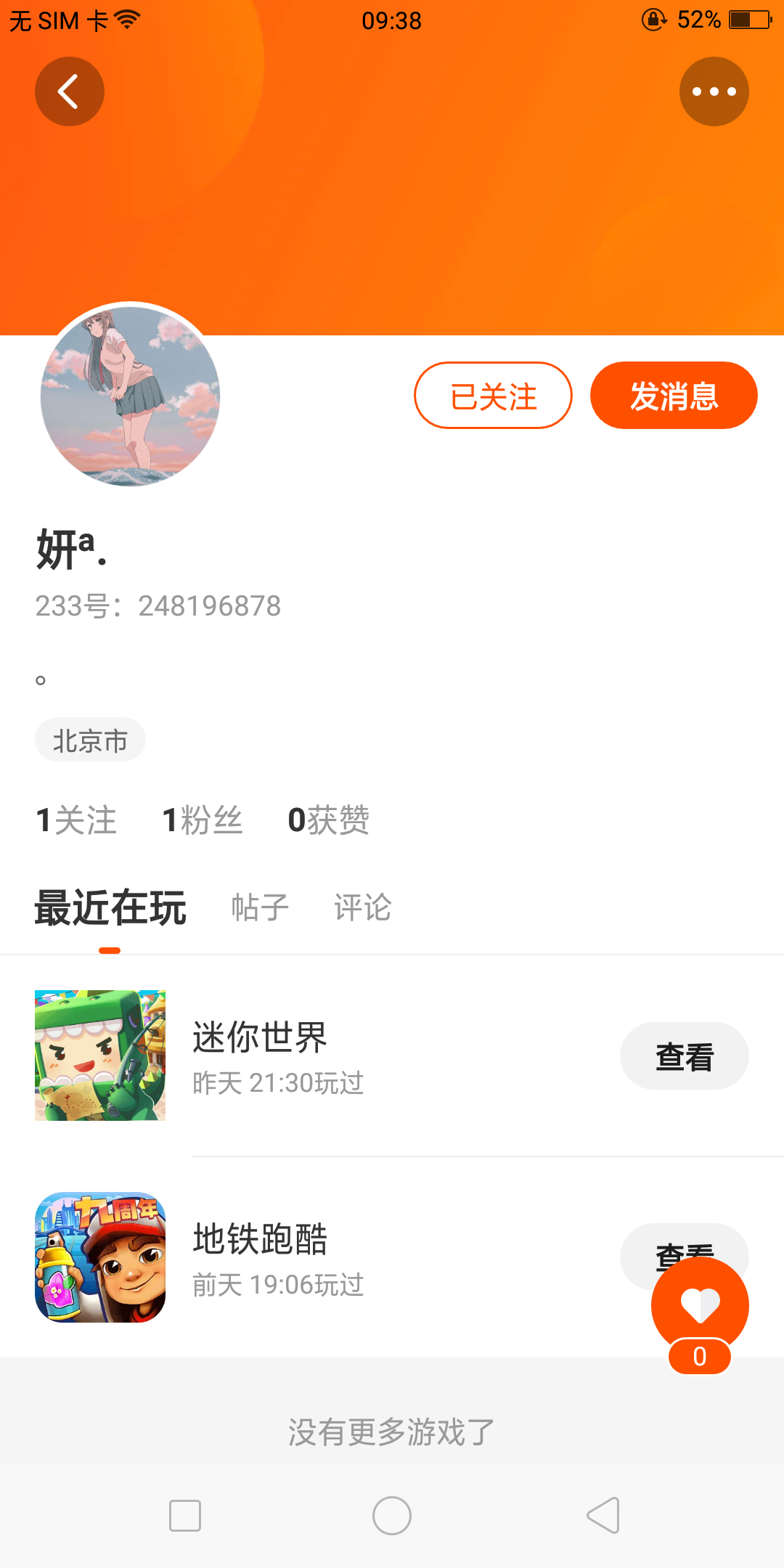
Task: Open the 迷你世界 game entry
Action: [x=260, y=1055]
